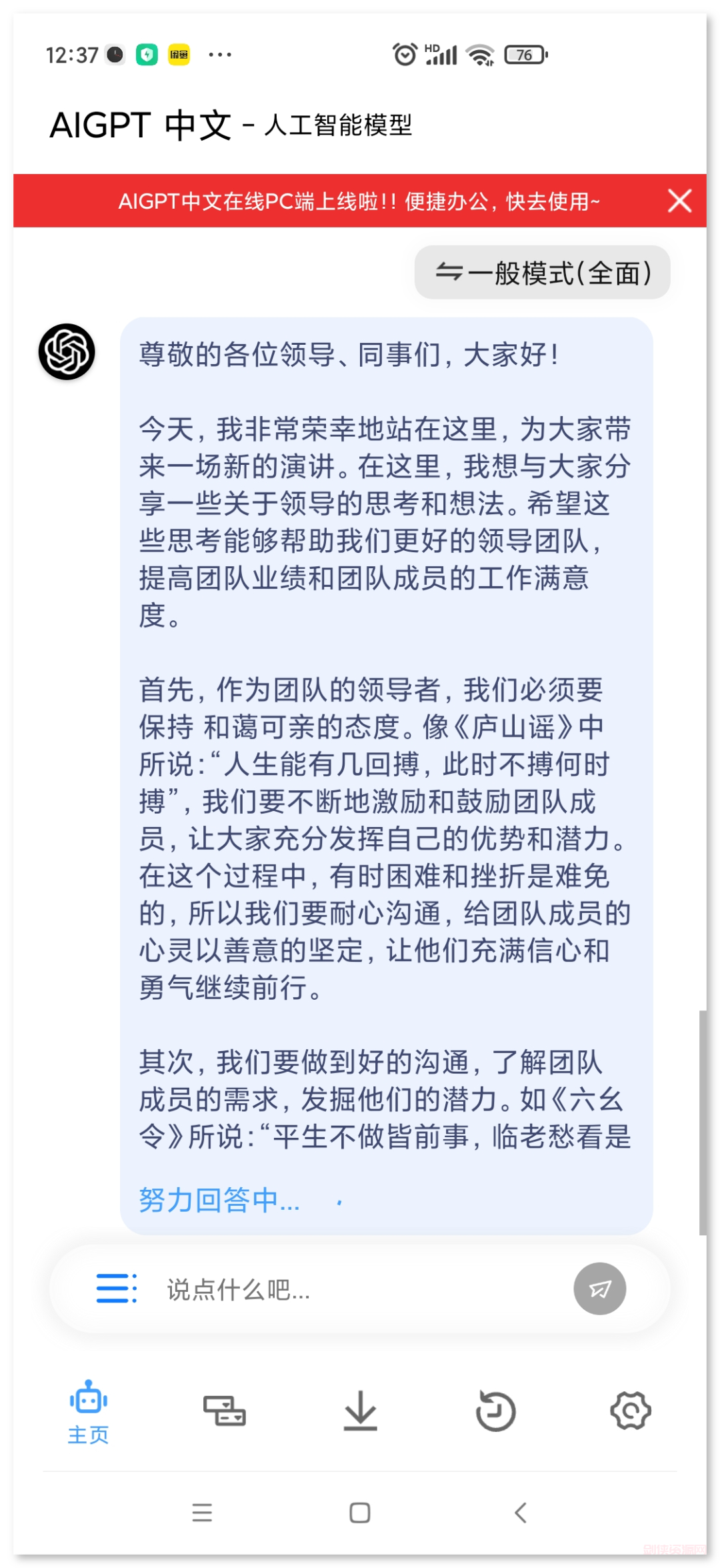Send the message with paper plane icon
Screen dimensions: 720x1568
coord(599,1289)
